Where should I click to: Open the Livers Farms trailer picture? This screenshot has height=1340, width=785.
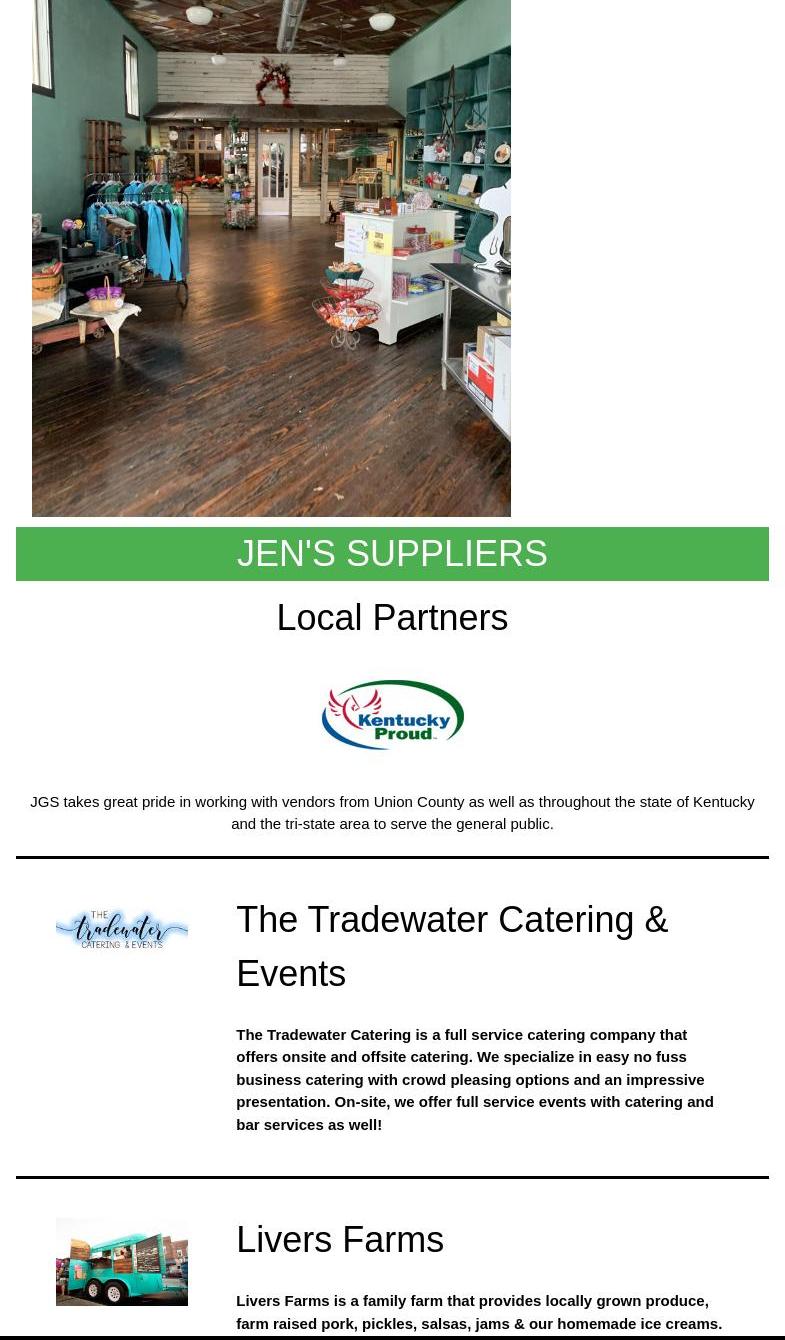tap(122, 1261)
